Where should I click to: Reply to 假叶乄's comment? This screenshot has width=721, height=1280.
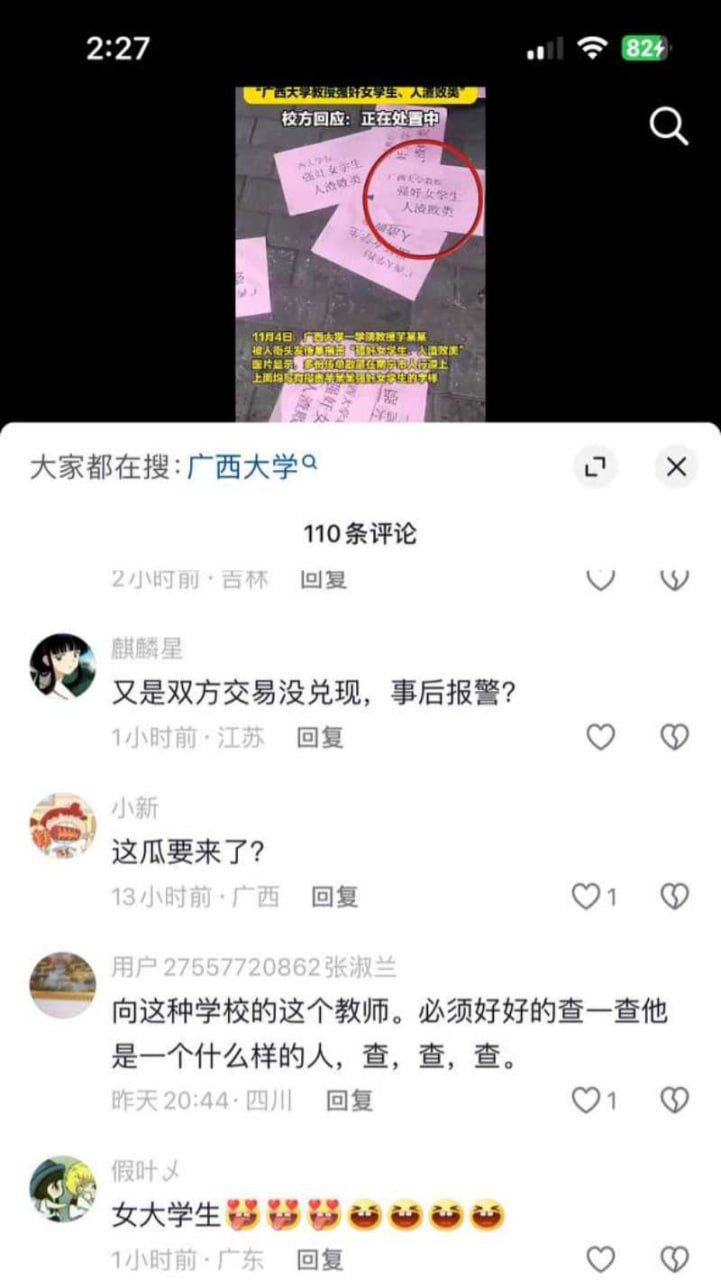pos(320,1259)
